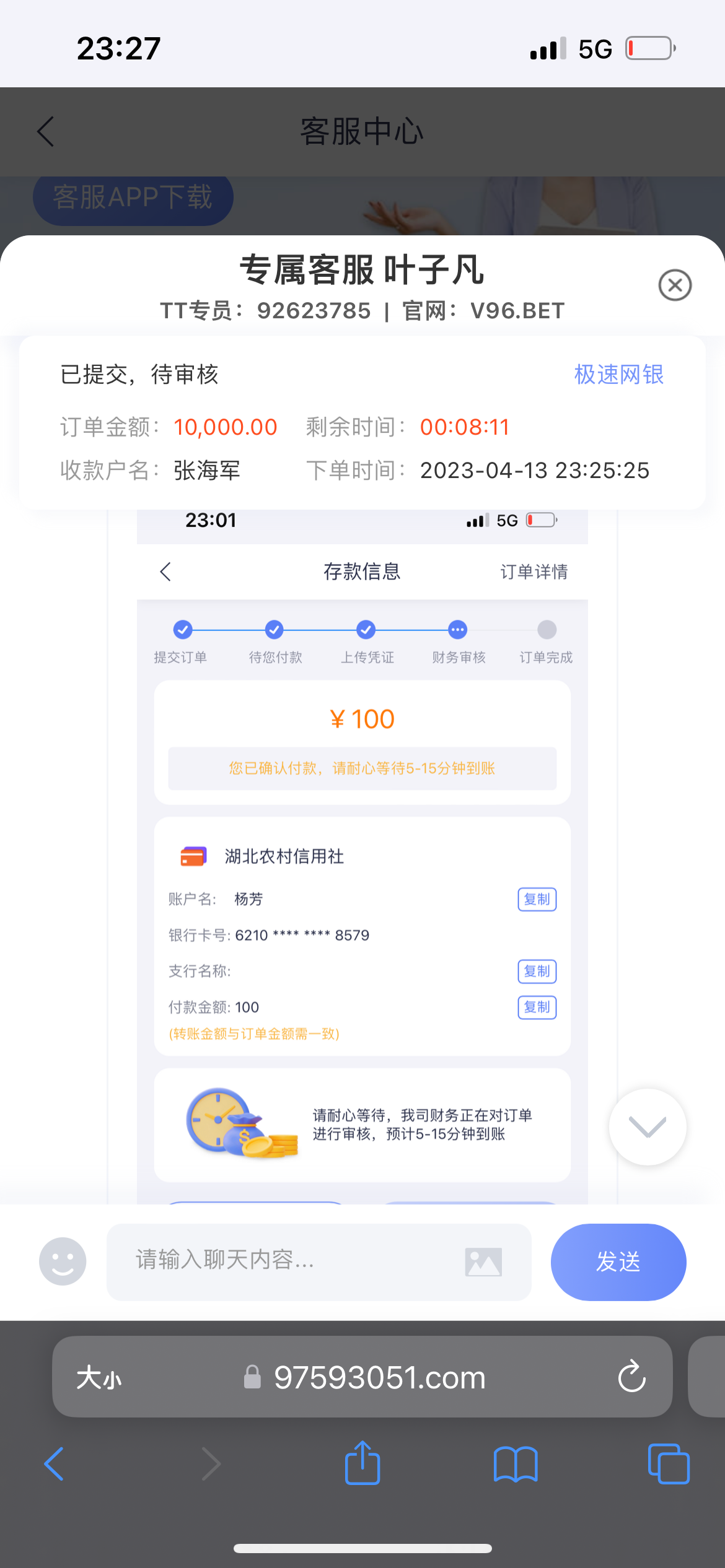Show all open Safari tabs

tap(668, 1464)
